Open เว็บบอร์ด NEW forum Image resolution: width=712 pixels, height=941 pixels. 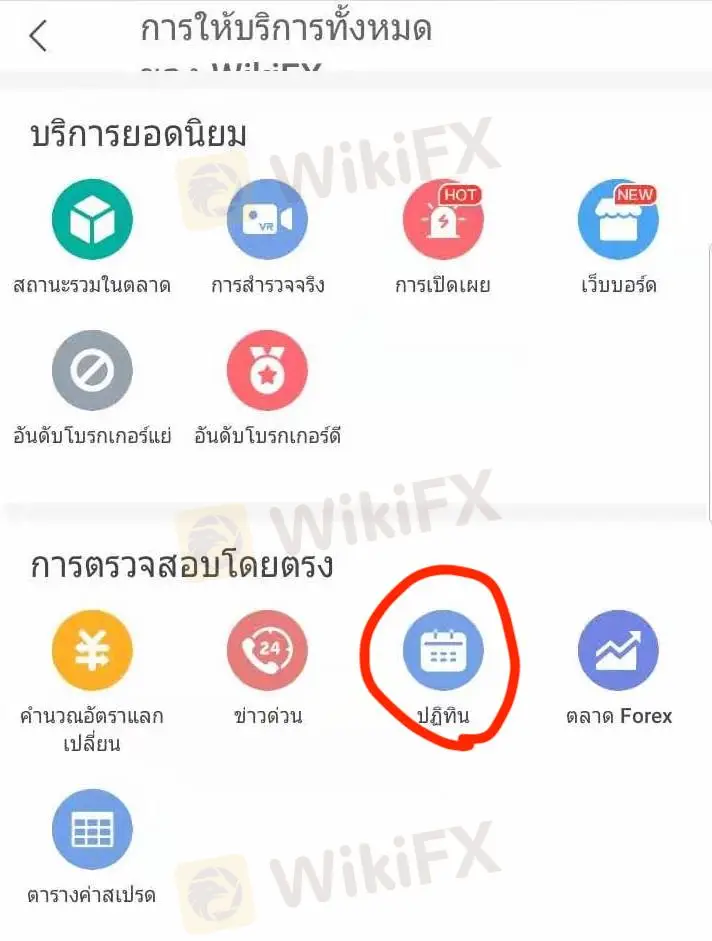coord(618,220)
